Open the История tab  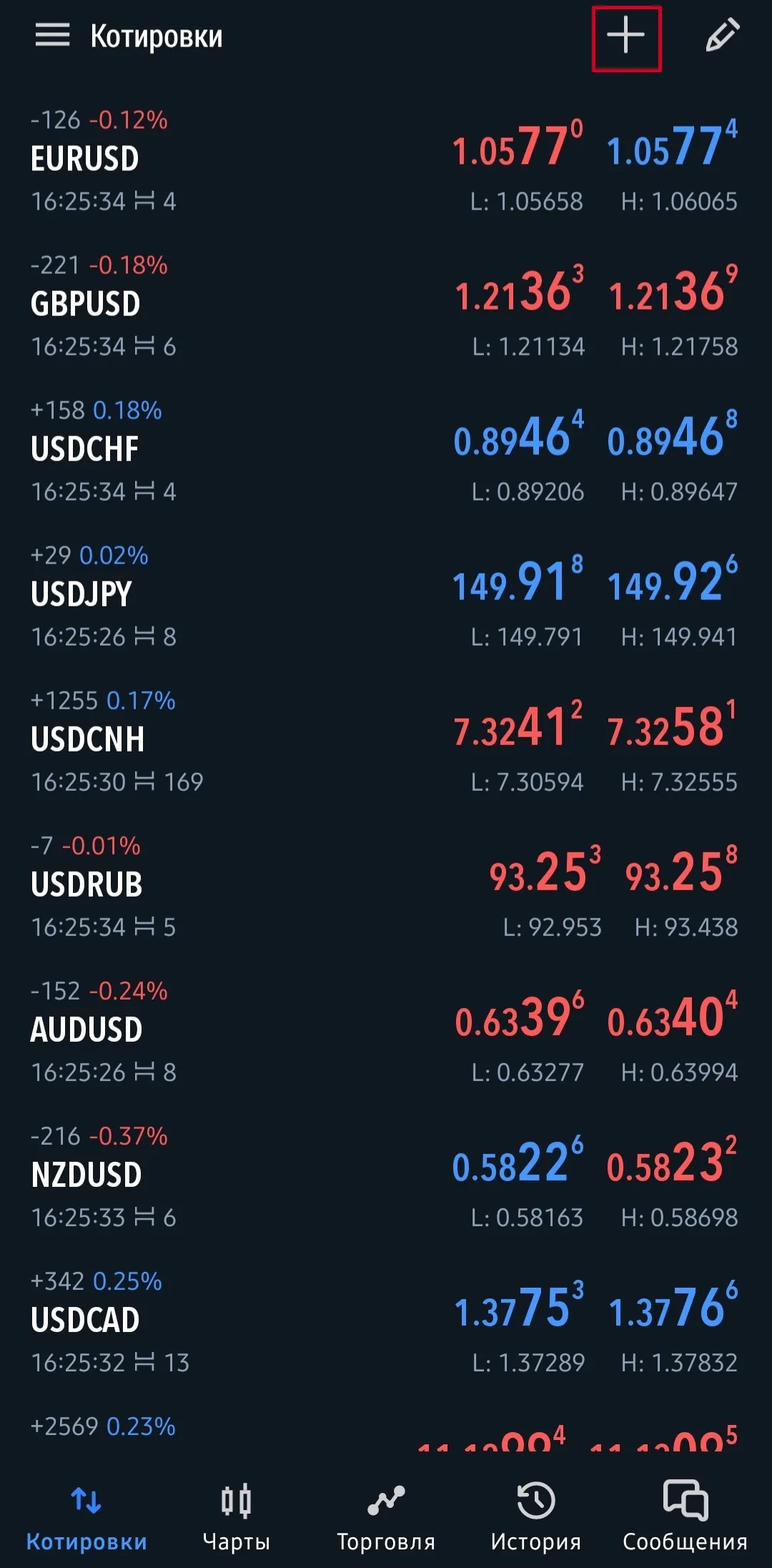click(536, 1516)
